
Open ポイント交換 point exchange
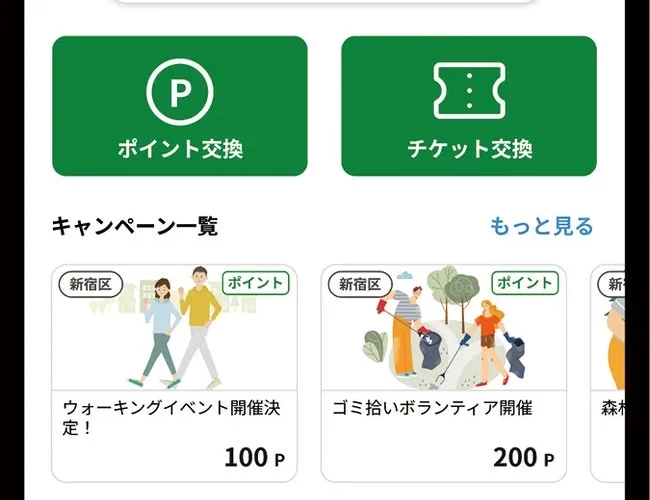[x=180, y=106]
